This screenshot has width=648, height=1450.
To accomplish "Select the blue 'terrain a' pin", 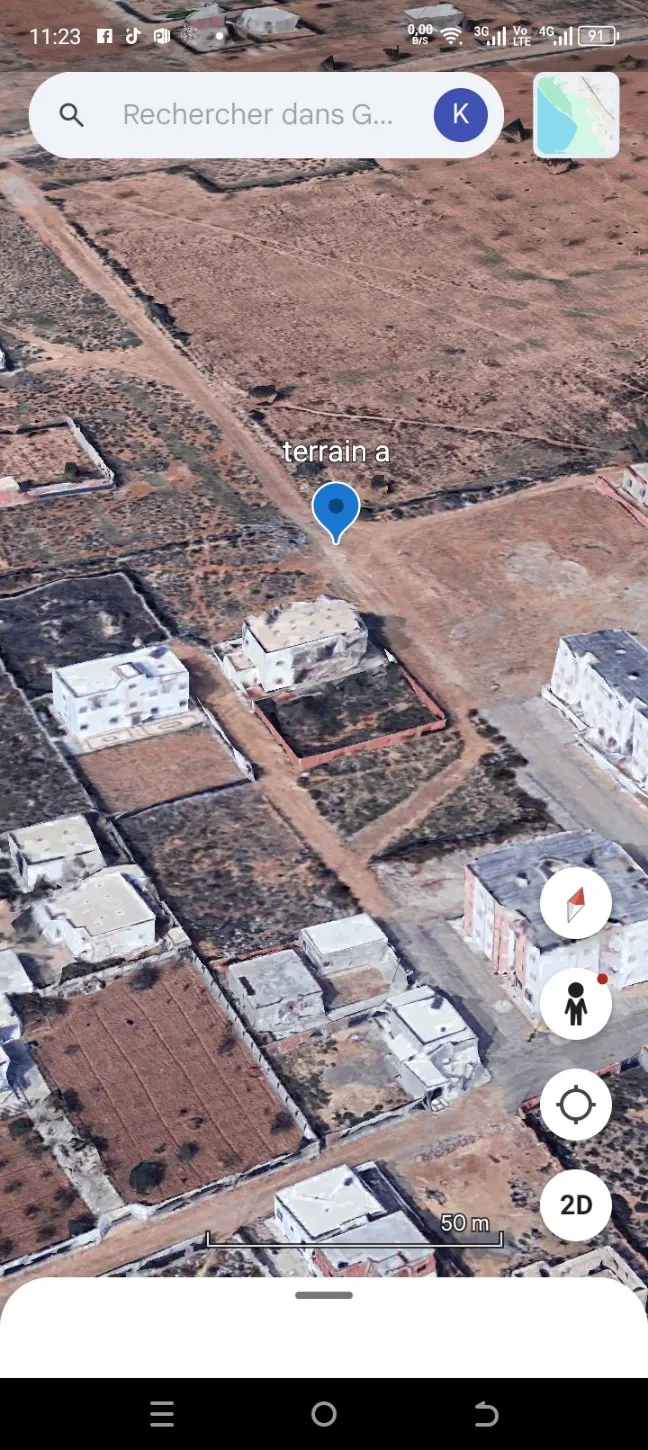I will (x=336, y=509).
